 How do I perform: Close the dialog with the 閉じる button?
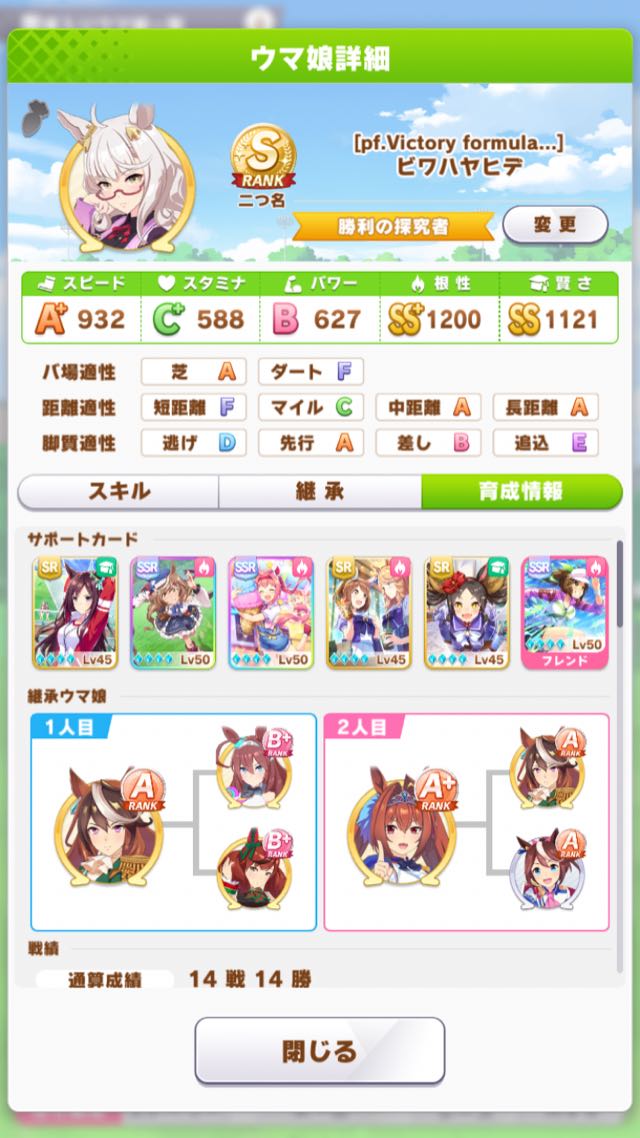coord(319,1050)
